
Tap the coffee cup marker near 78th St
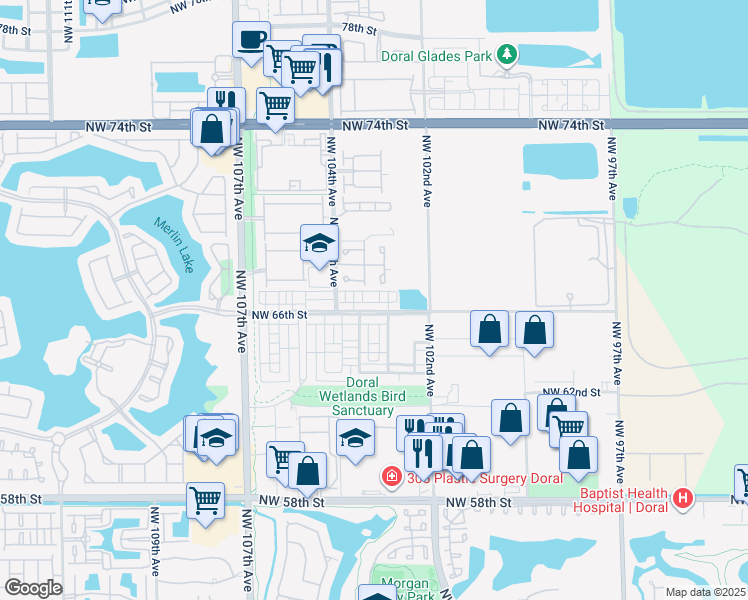pyautogui.click(x=251, y=41)
